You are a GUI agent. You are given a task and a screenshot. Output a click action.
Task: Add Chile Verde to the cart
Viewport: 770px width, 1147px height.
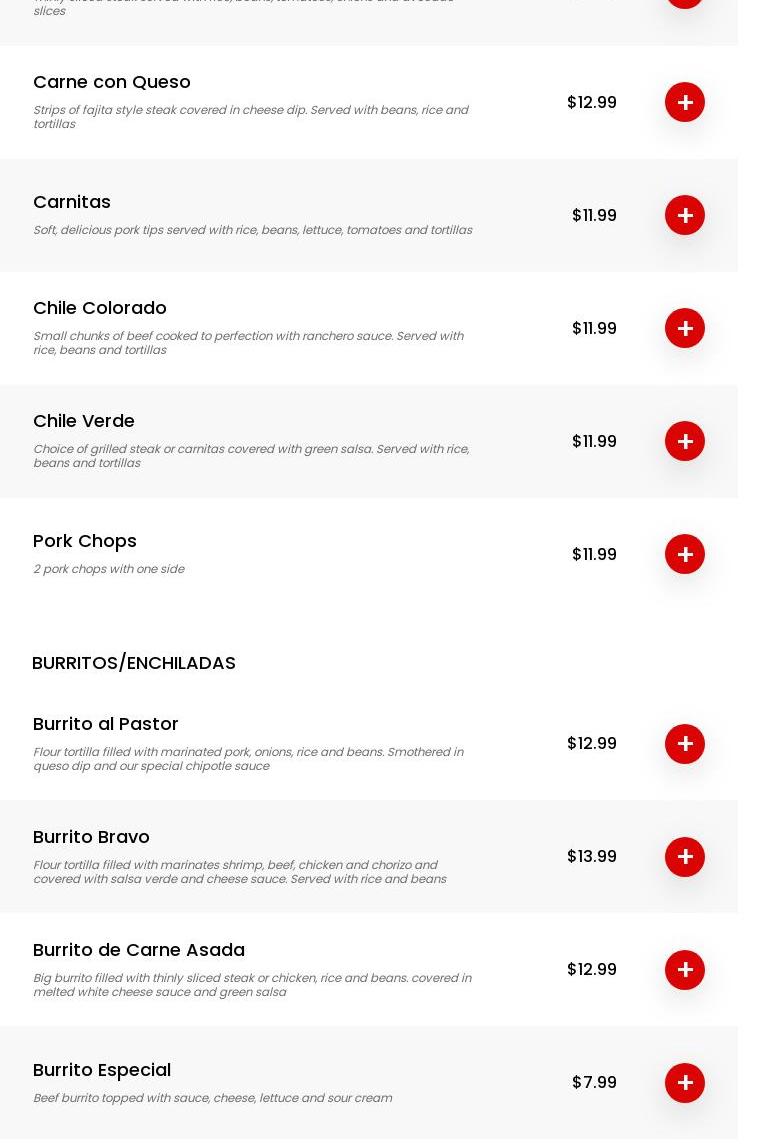click(x=685, y=441)
